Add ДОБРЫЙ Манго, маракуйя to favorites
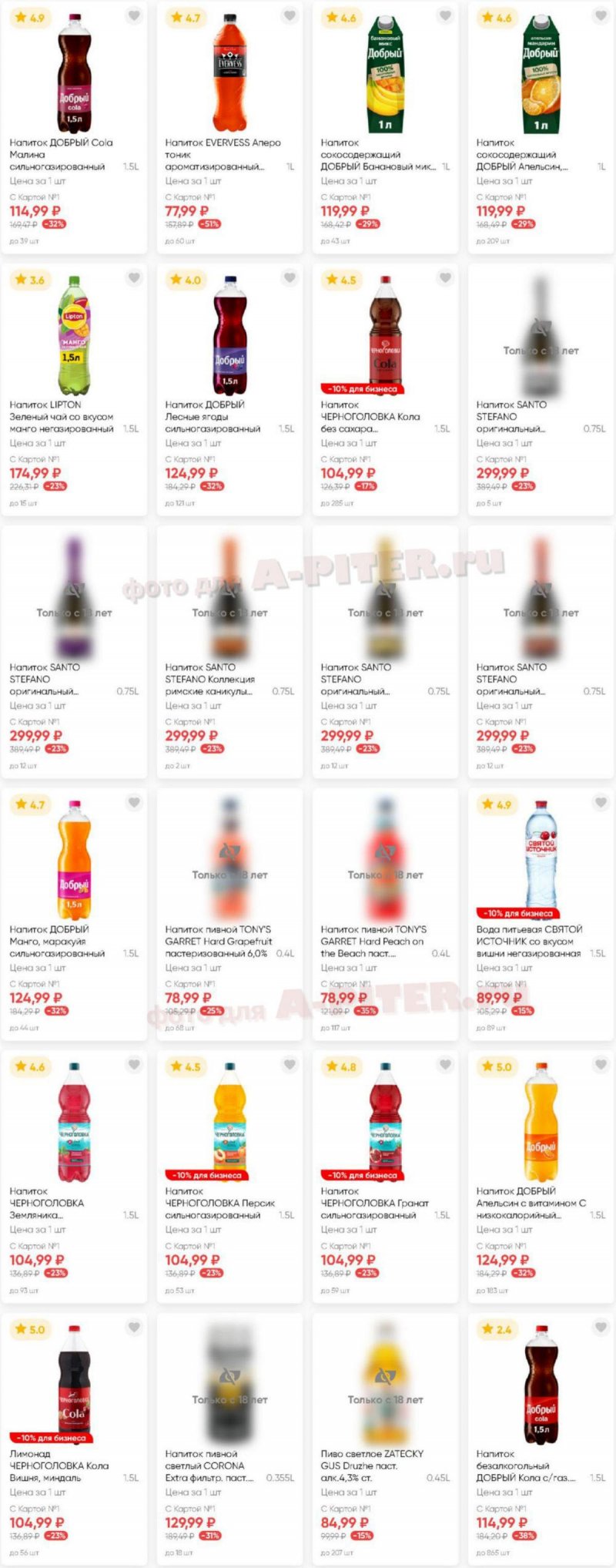 [134, 803]
